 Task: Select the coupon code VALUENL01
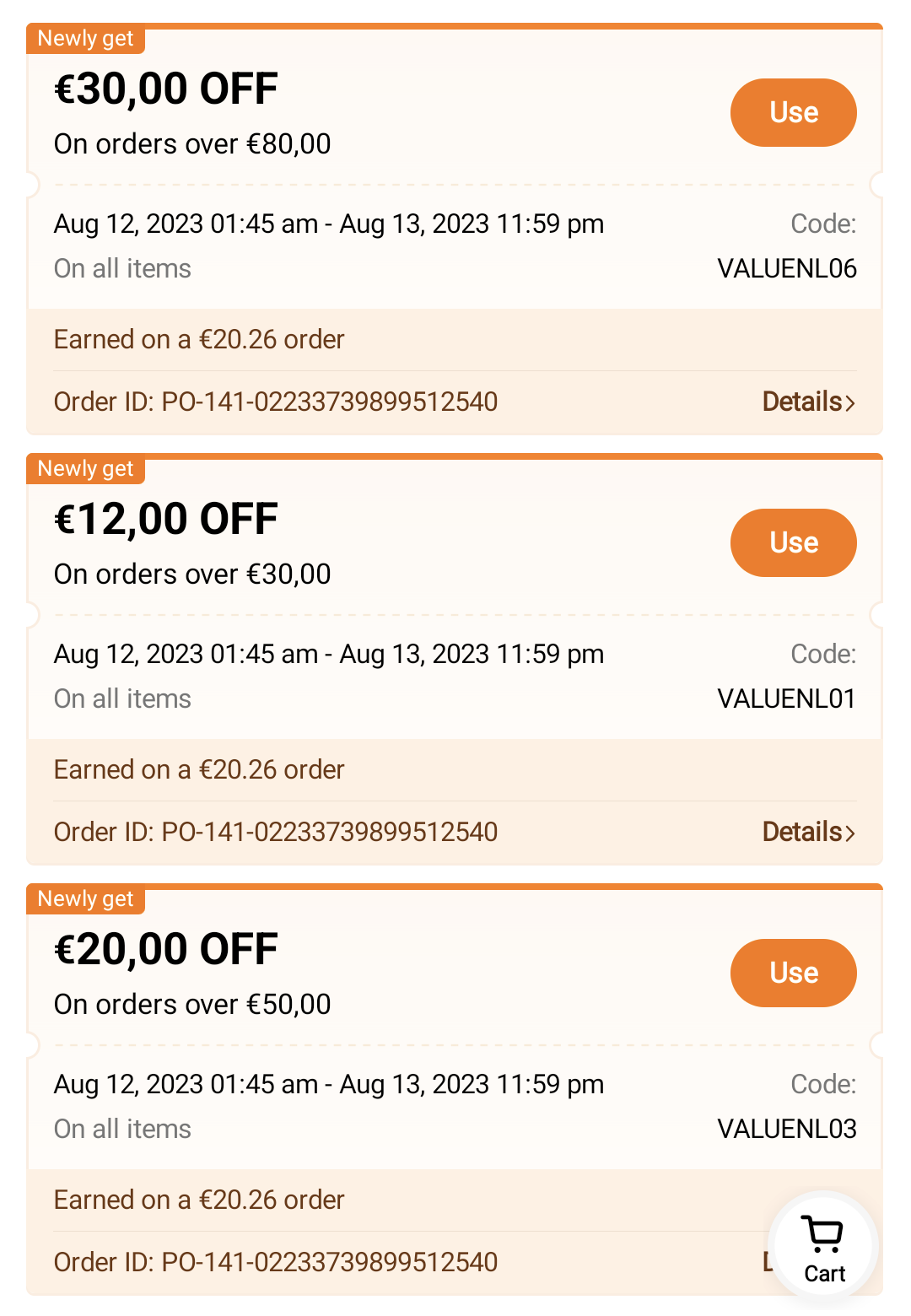click(786, 698)
